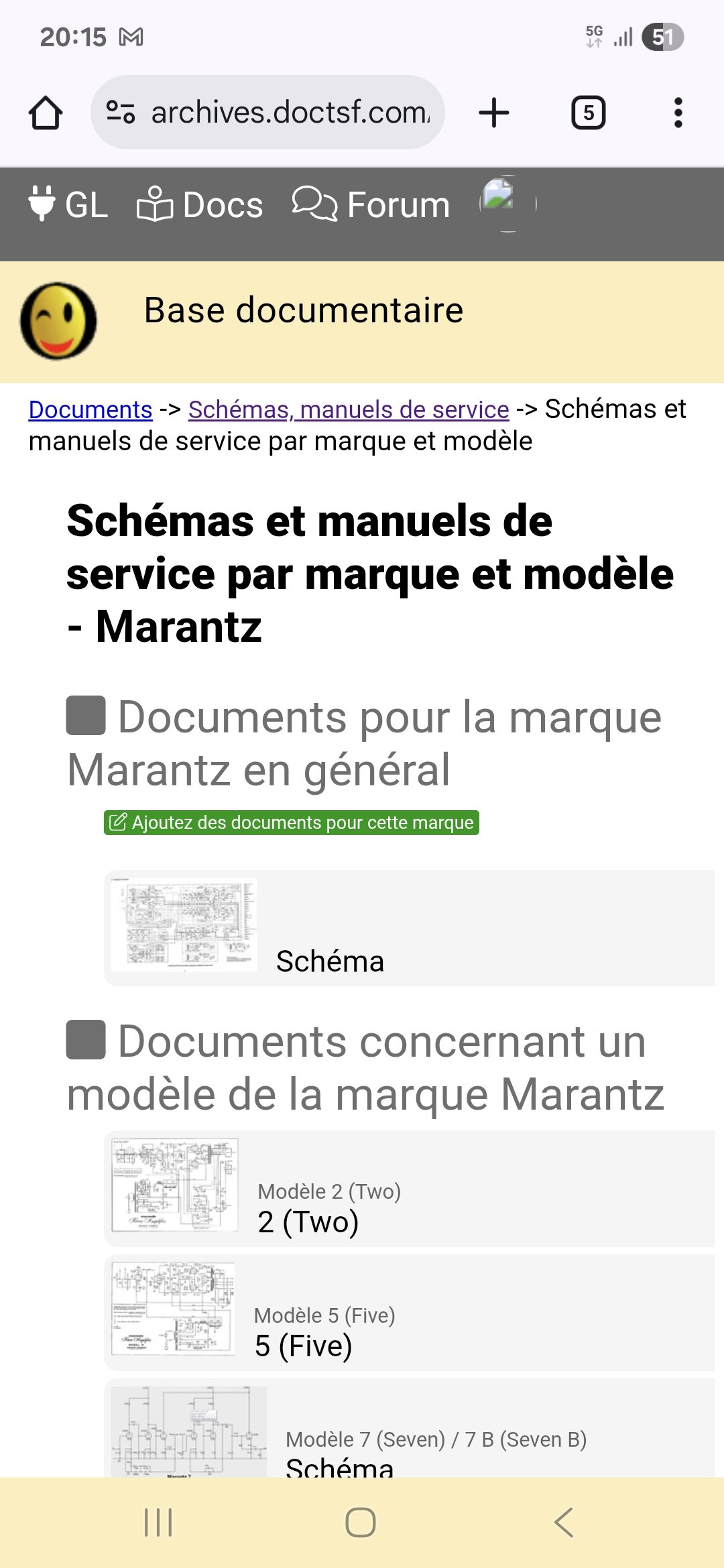Follow the Documents breadcrumb link
Image resolution: width=724 pixels, height=1568 pixels.
[90, 409]
